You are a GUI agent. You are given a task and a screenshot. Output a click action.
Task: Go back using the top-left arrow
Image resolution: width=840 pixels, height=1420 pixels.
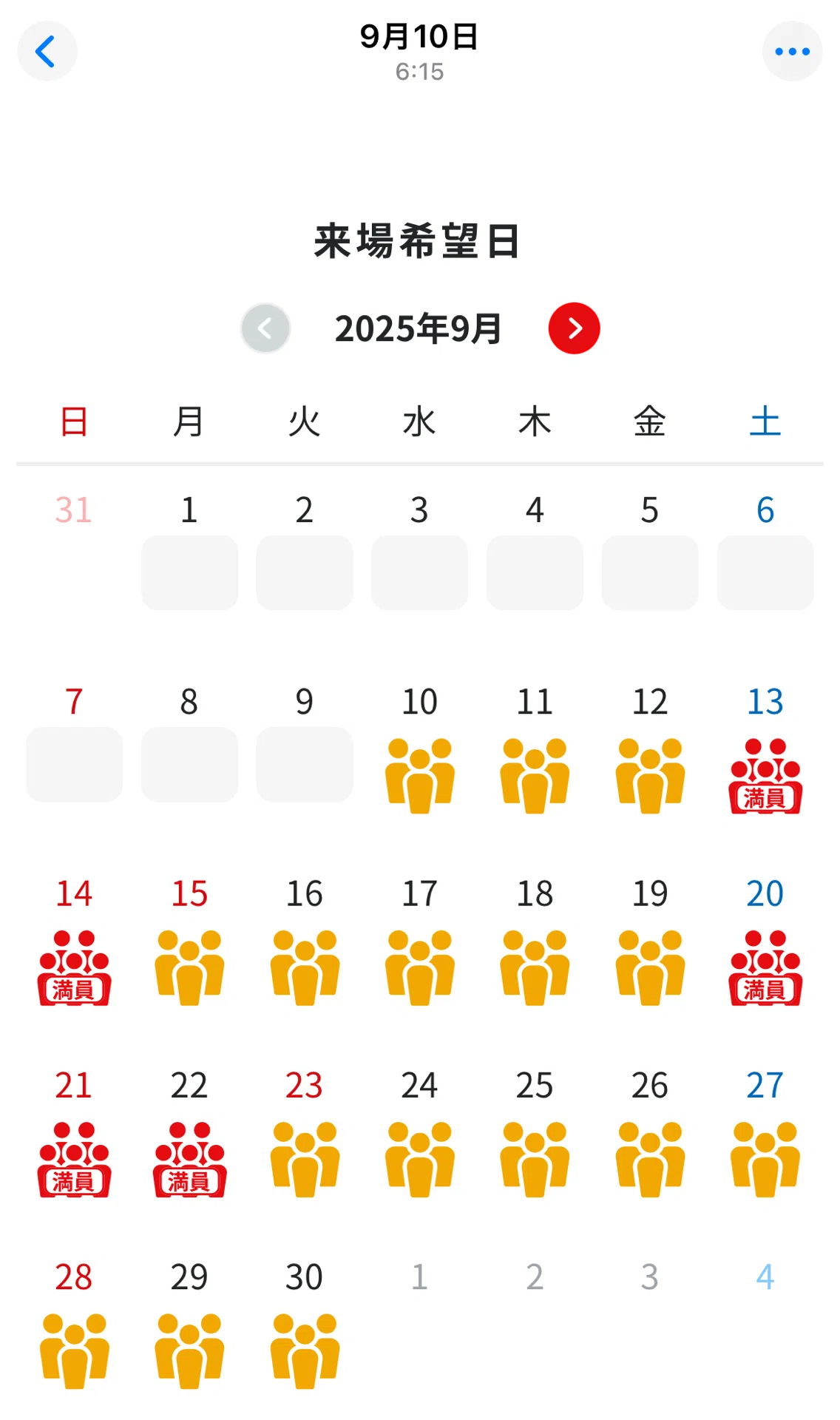tap(47, 51)
